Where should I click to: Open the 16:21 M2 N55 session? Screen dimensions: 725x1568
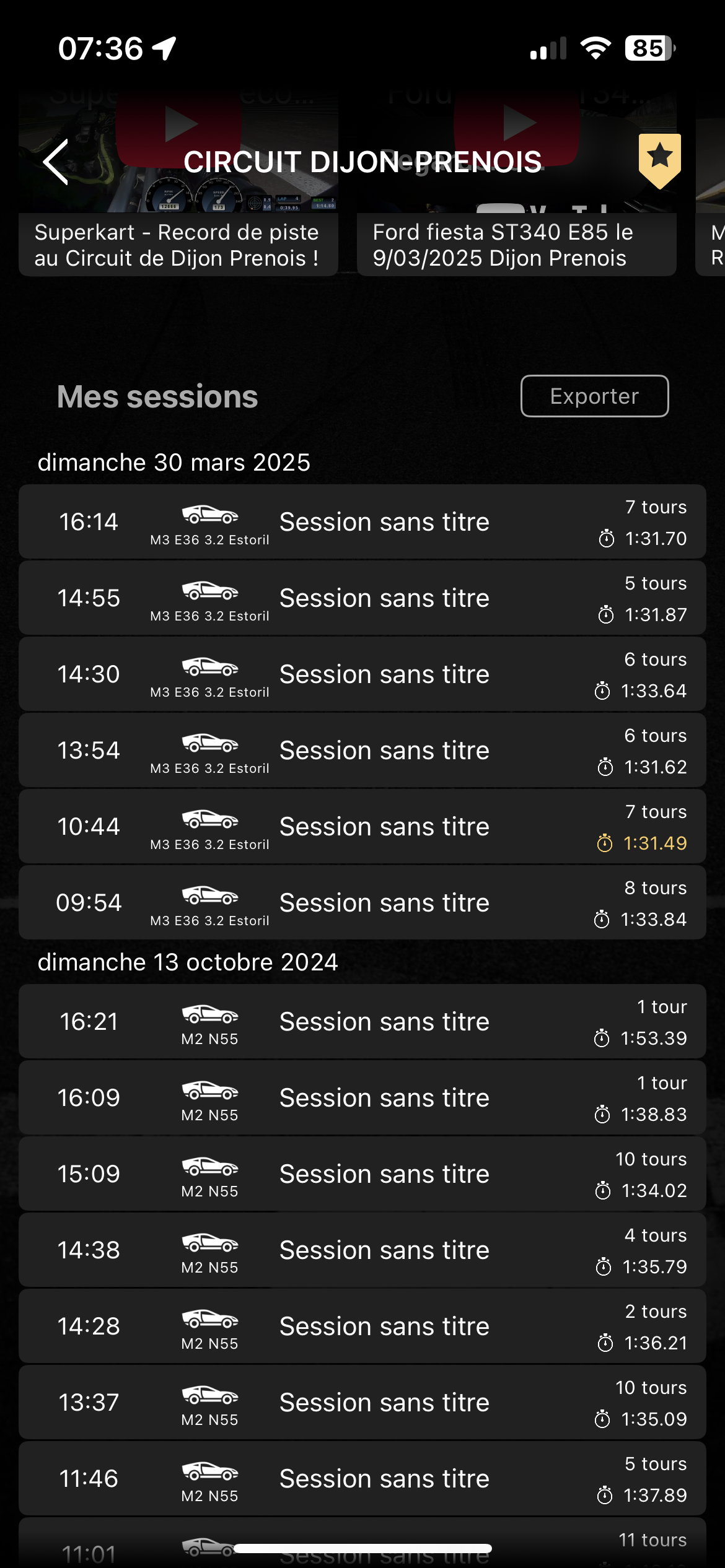coord(362,1022)
